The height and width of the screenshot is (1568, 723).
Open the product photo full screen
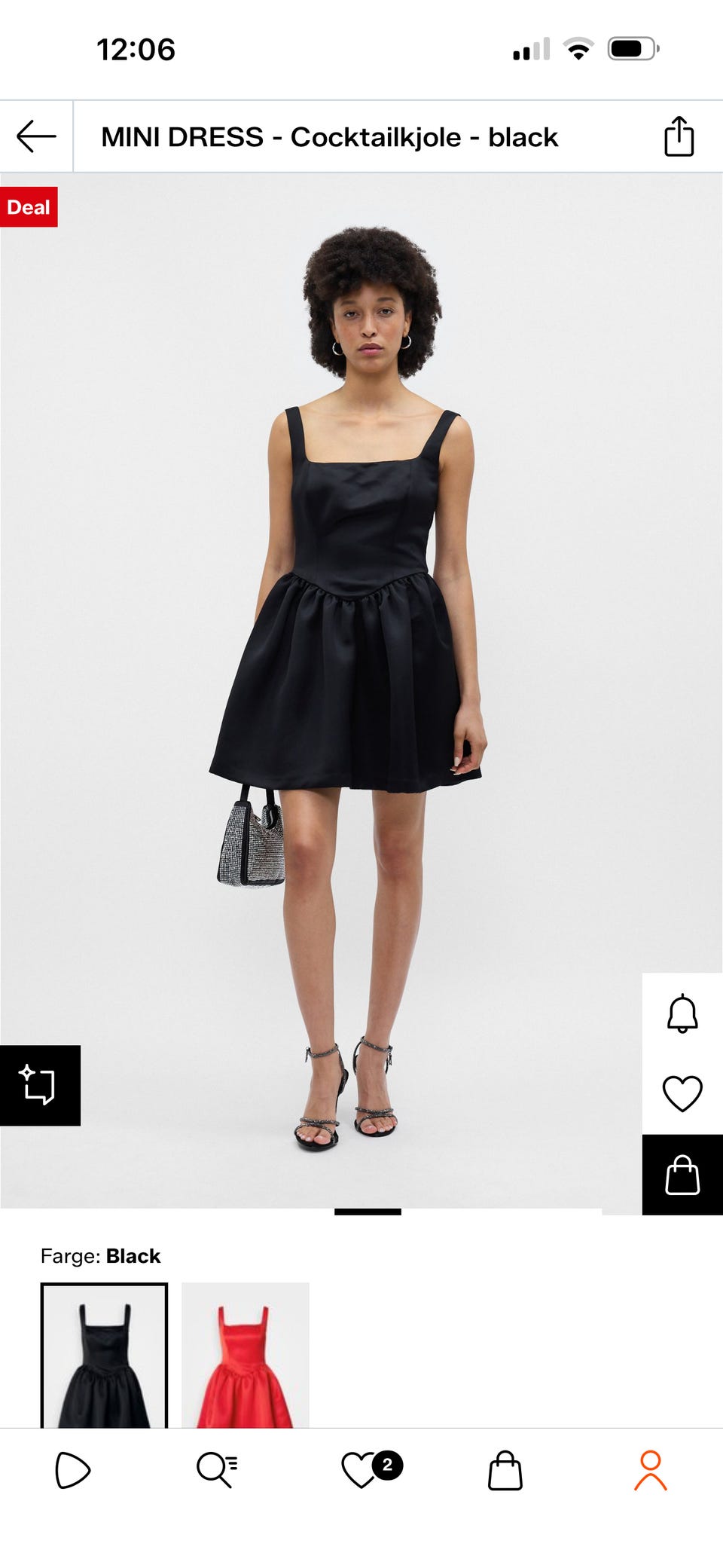[361, 691]
